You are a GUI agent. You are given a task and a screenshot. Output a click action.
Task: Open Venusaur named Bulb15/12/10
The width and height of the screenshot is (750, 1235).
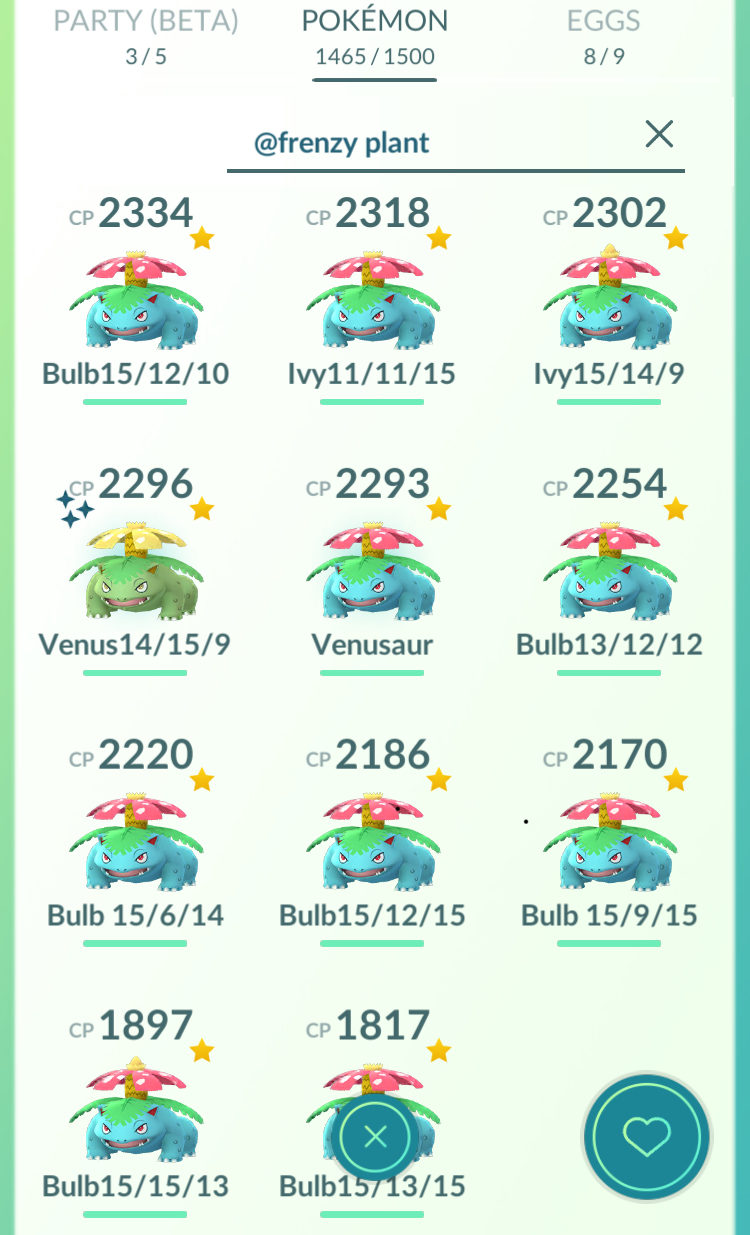click(135, 300)
